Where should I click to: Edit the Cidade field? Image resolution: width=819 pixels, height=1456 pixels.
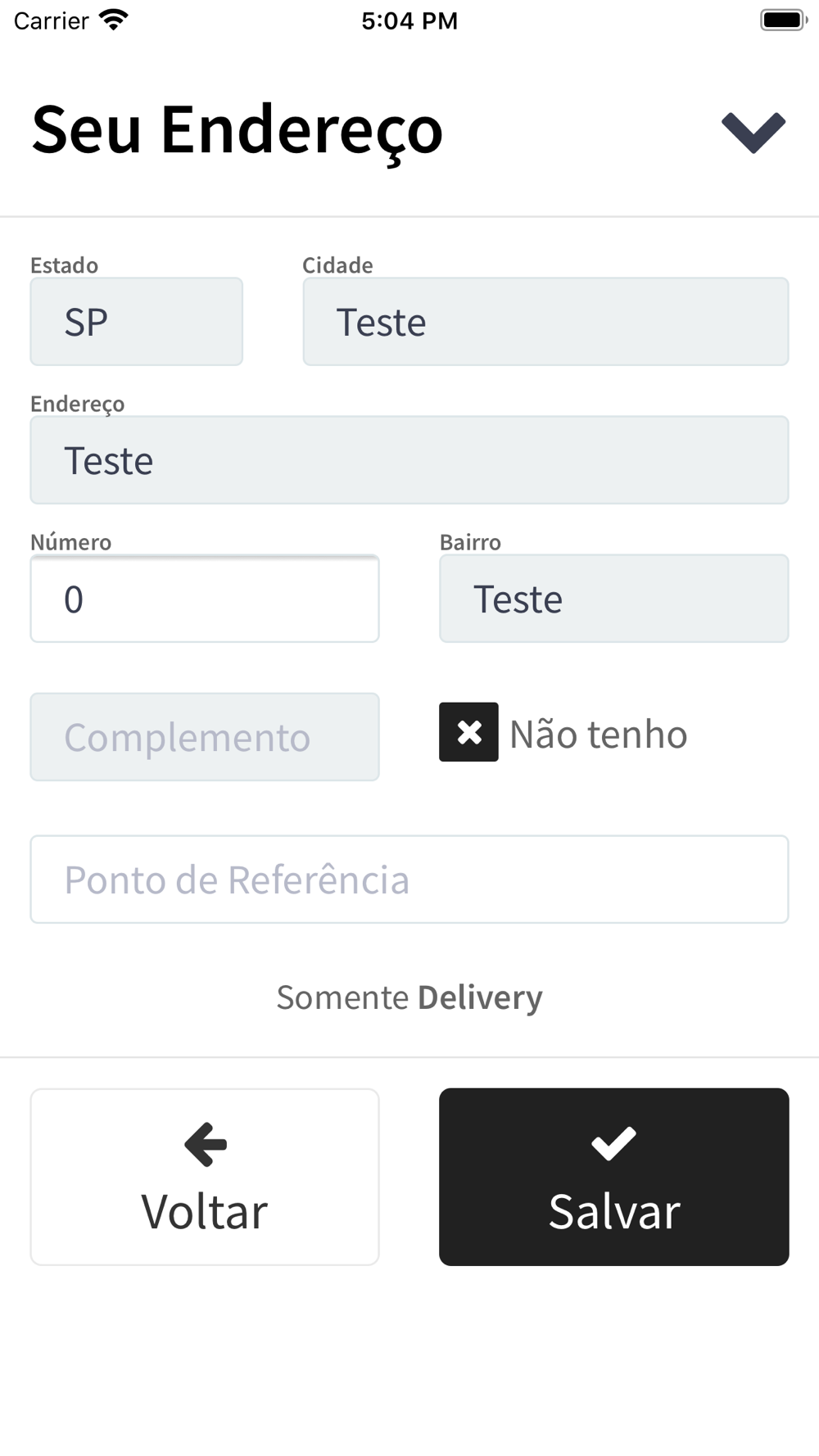click(x=545, y=322)
